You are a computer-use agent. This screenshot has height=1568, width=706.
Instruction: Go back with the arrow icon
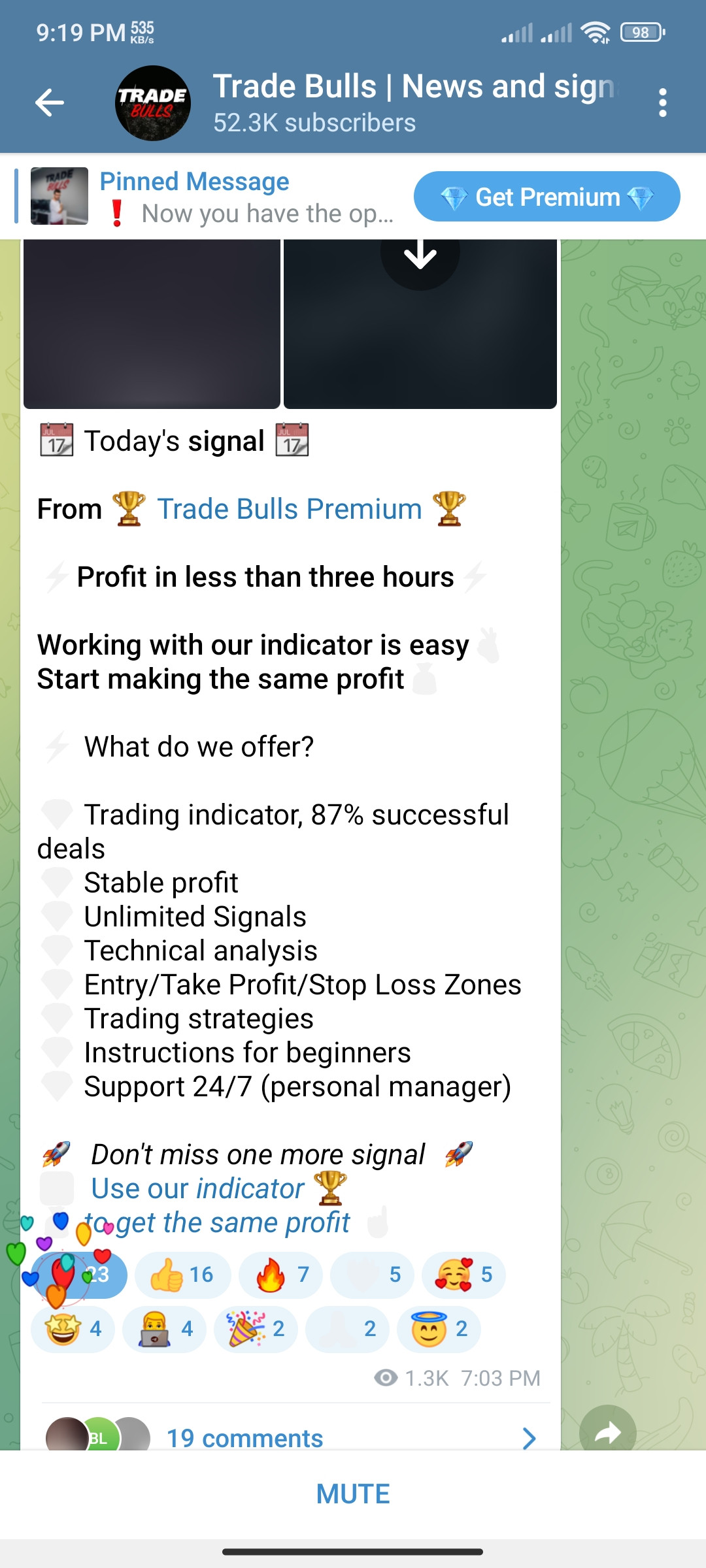tap(50, 103)
